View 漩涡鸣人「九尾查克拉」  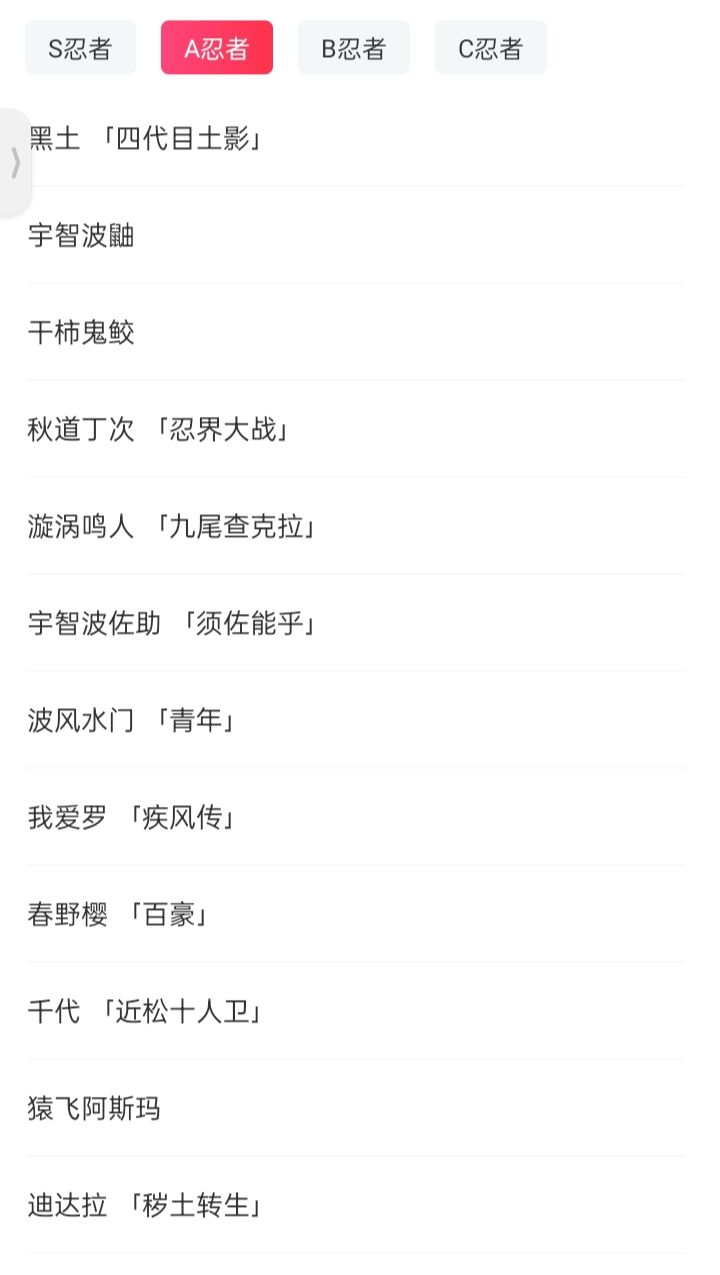coord(356,526)
